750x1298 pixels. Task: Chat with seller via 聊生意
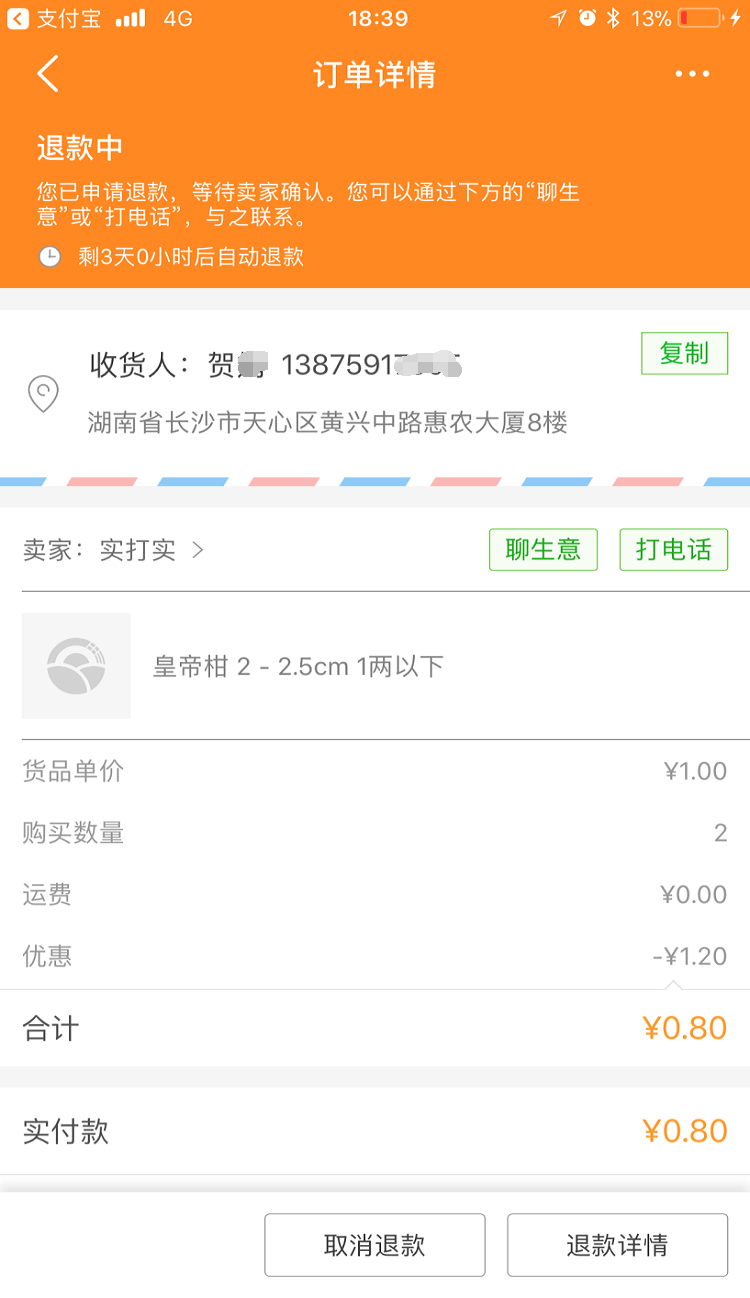pyautogui.click(x=543, y=550)
